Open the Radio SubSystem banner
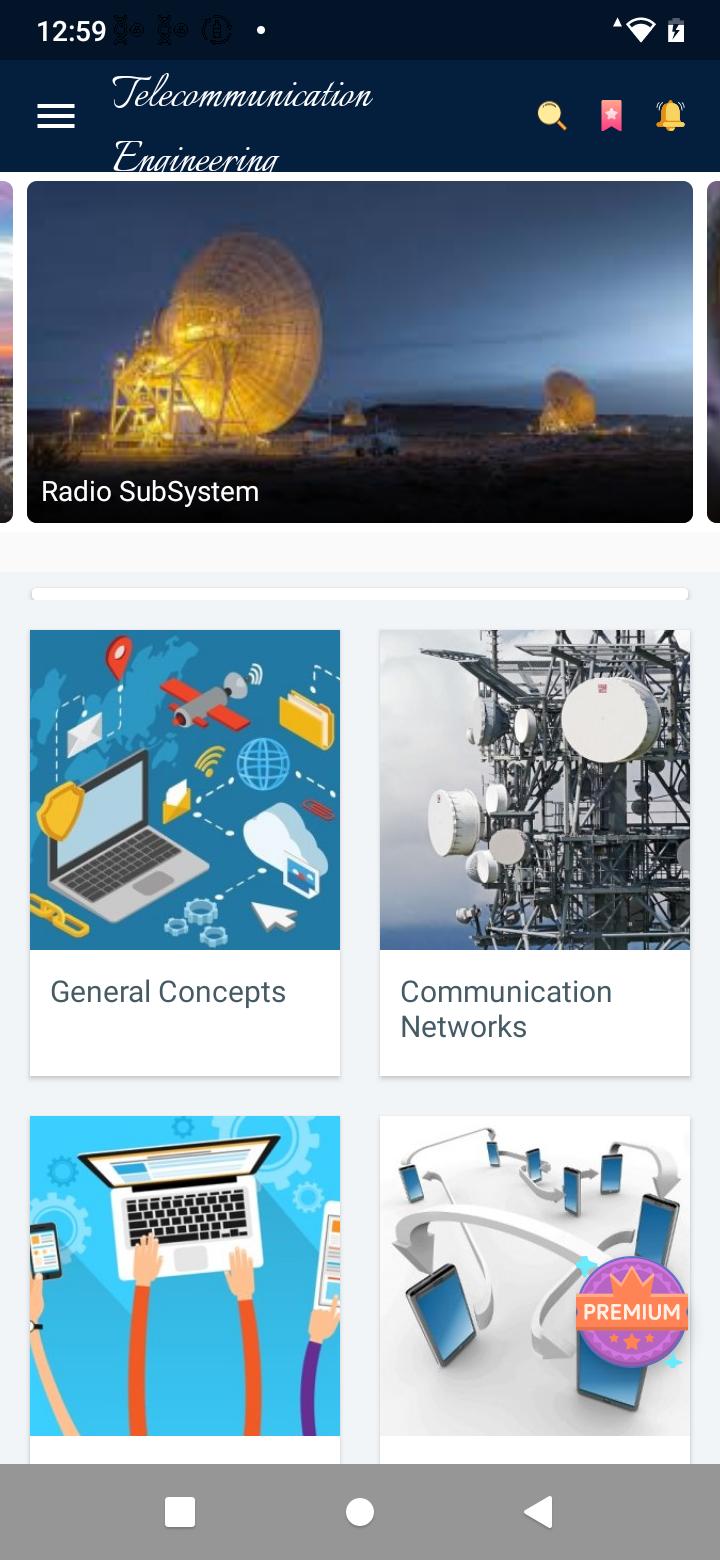This screenshot has height=1560, width=720. (360, 352)
